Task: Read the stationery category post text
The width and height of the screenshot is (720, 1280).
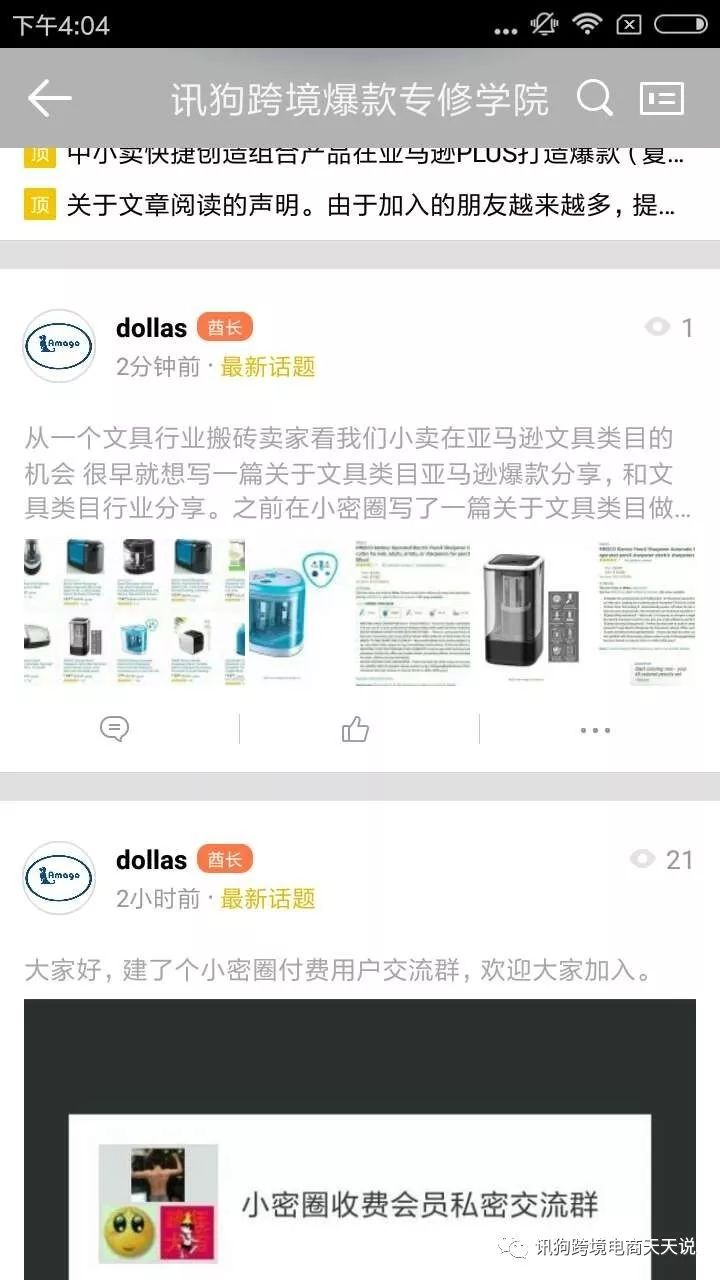Action: tap(358, 473)
